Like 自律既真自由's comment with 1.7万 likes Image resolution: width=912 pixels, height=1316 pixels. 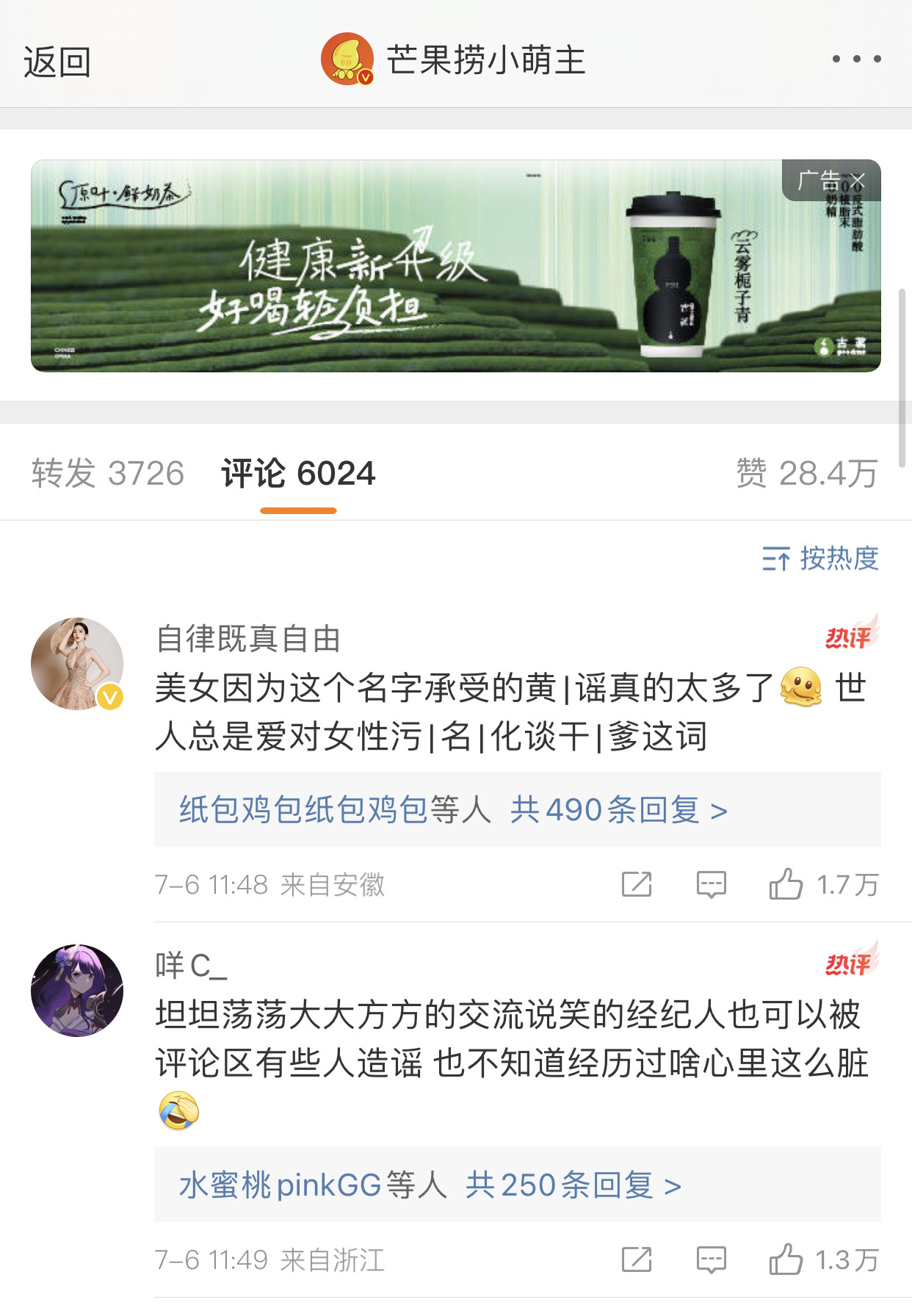pyautogui.click(x=824, y=884)
